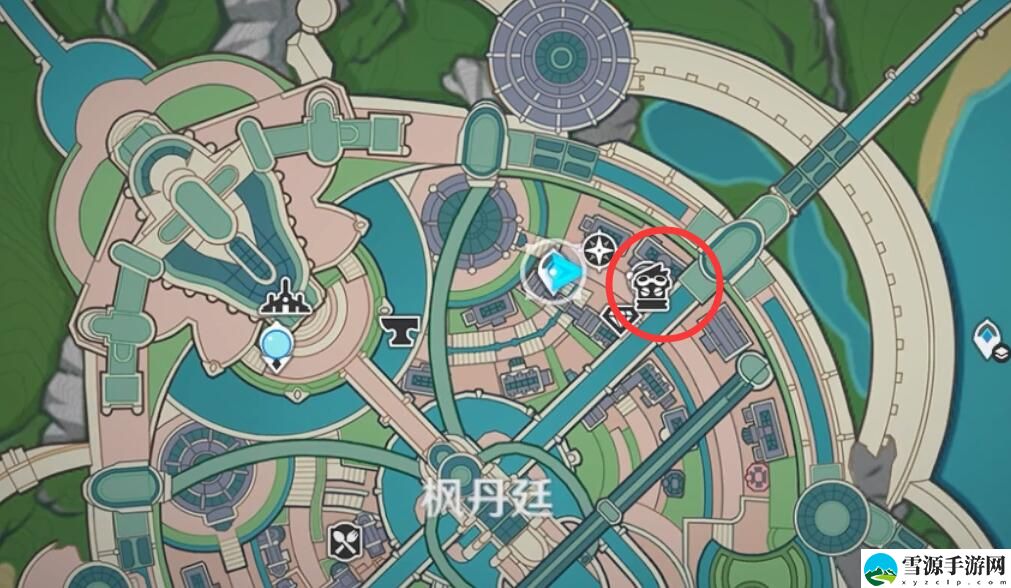The width and height of the screenshot is (1011, 588).
Task: Open the blacksmith anvil marker
Action: 398,326
